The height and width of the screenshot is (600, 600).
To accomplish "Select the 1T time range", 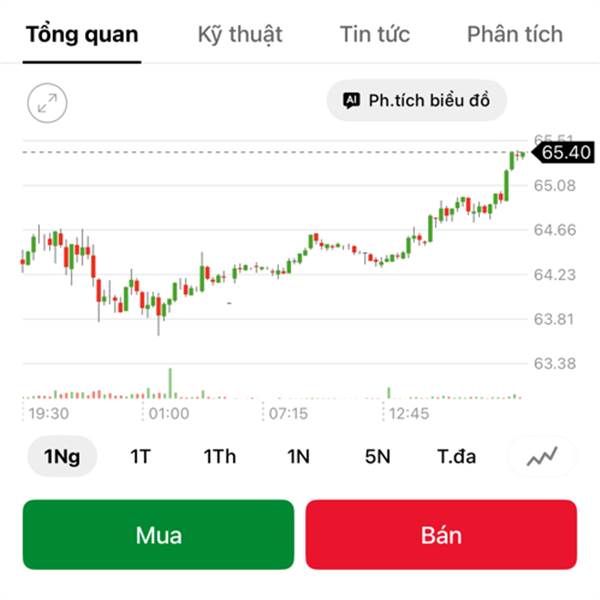I will [140, 457].
